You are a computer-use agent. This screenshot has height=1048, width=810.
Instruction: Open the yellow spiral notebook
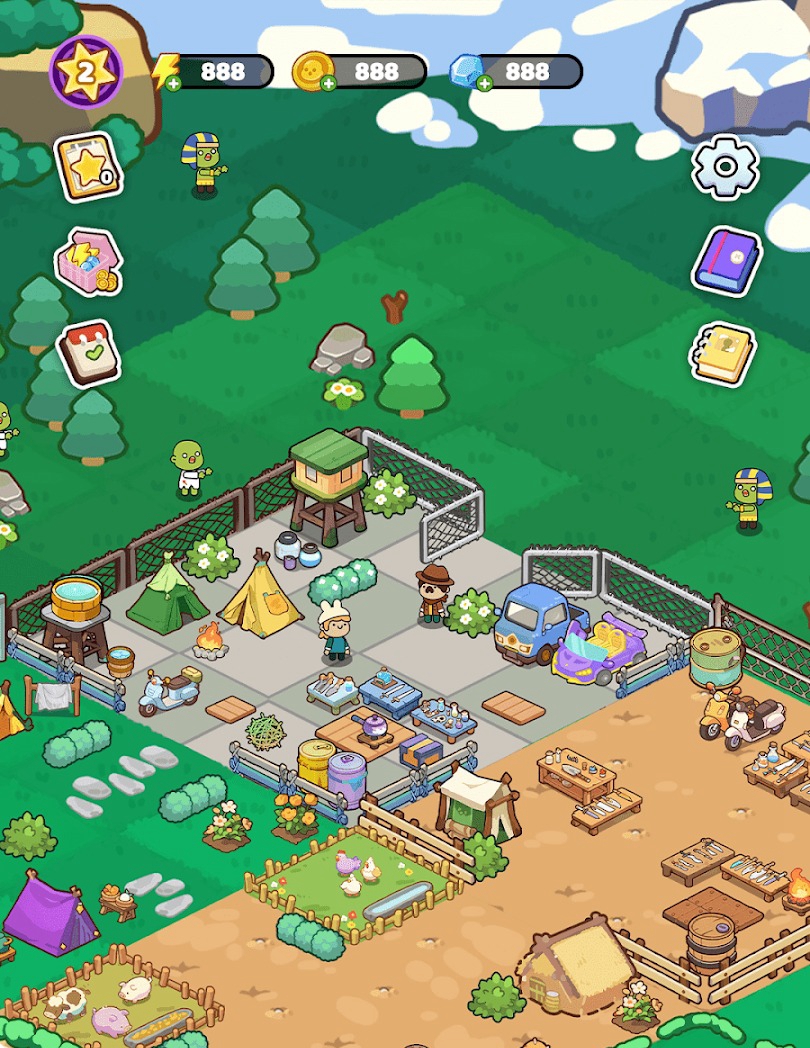click(x=723, y=353)
